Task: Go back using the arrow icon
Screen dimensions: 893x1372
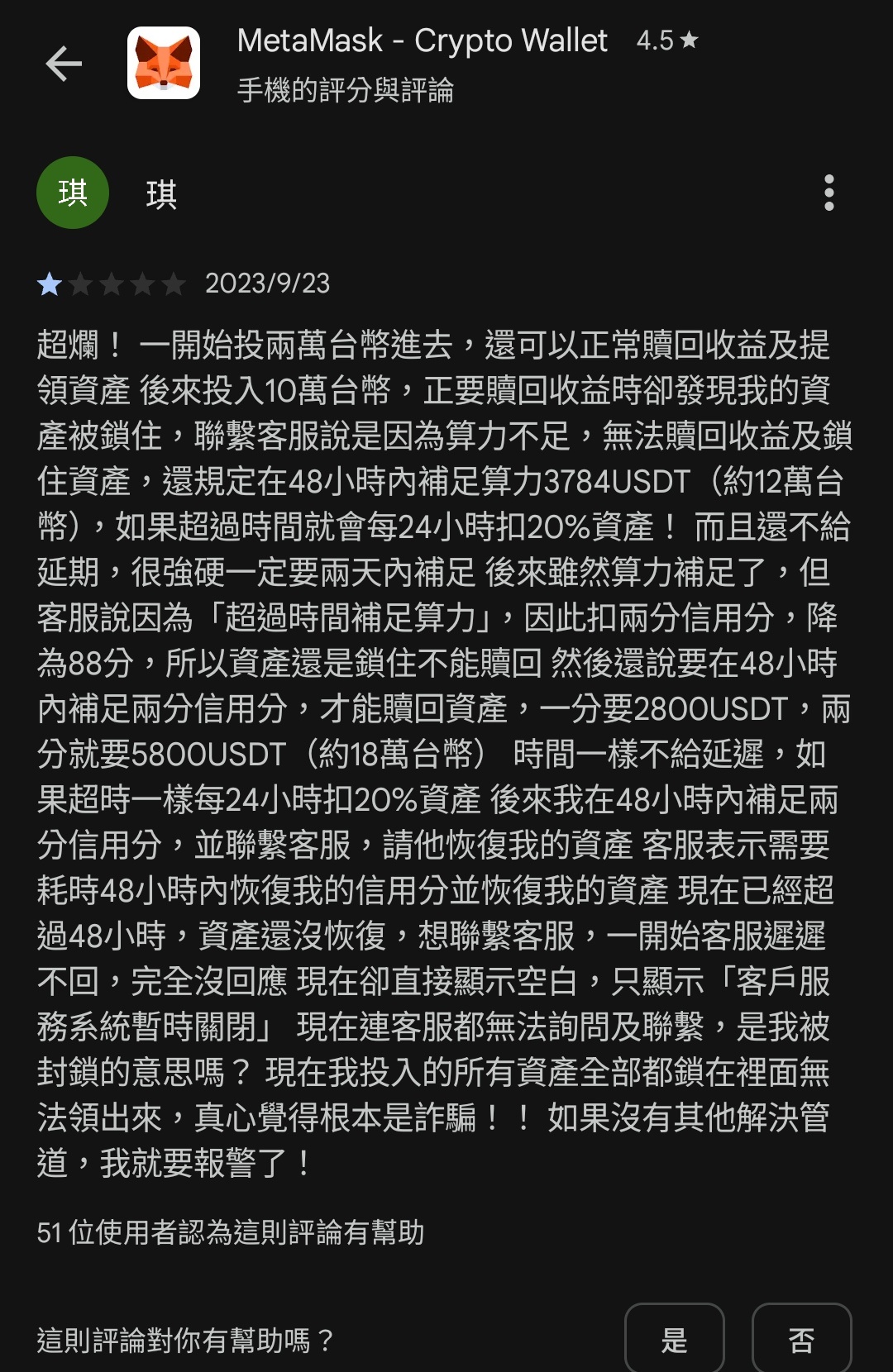Action: coord(64,64)
